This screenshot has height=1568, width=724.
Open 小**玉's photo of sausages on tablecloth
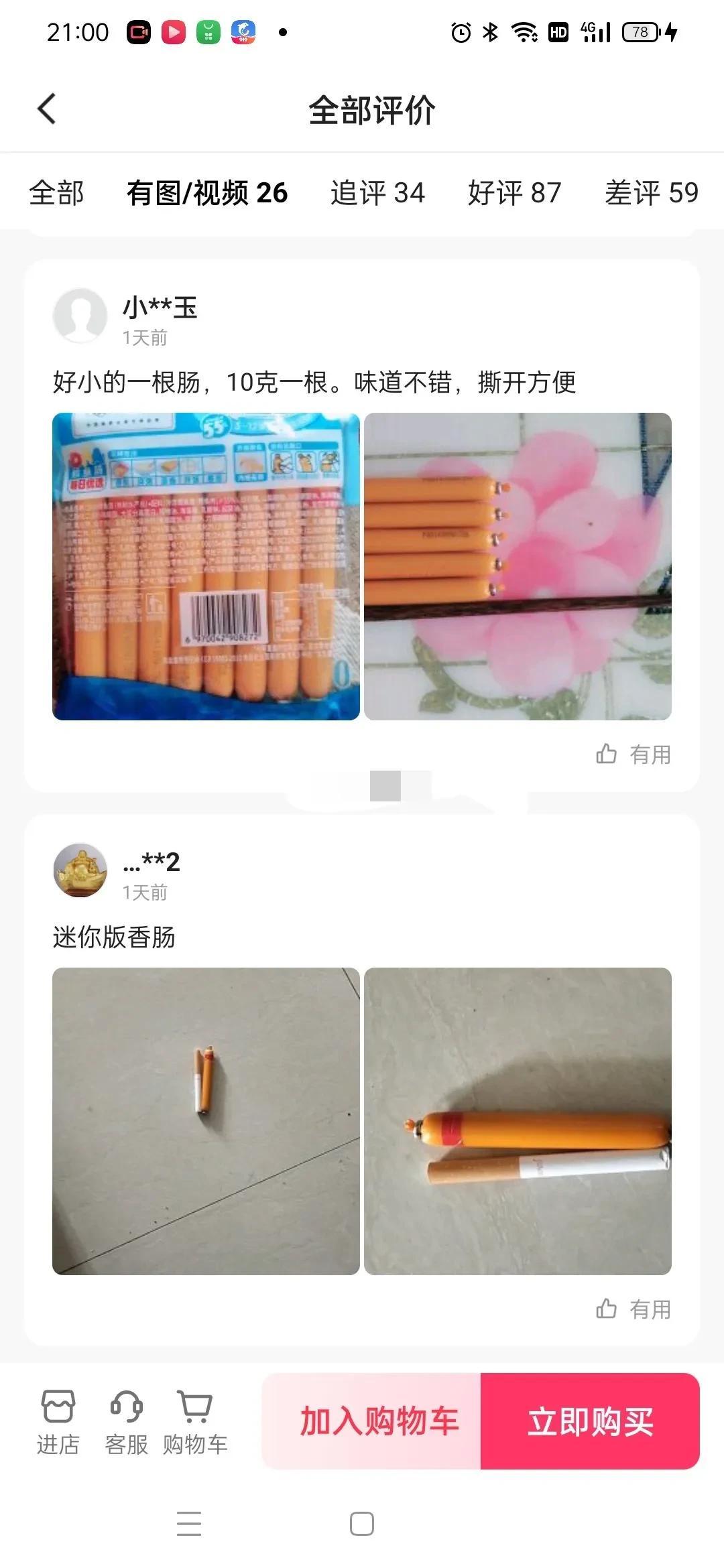[x=518, y=566]
